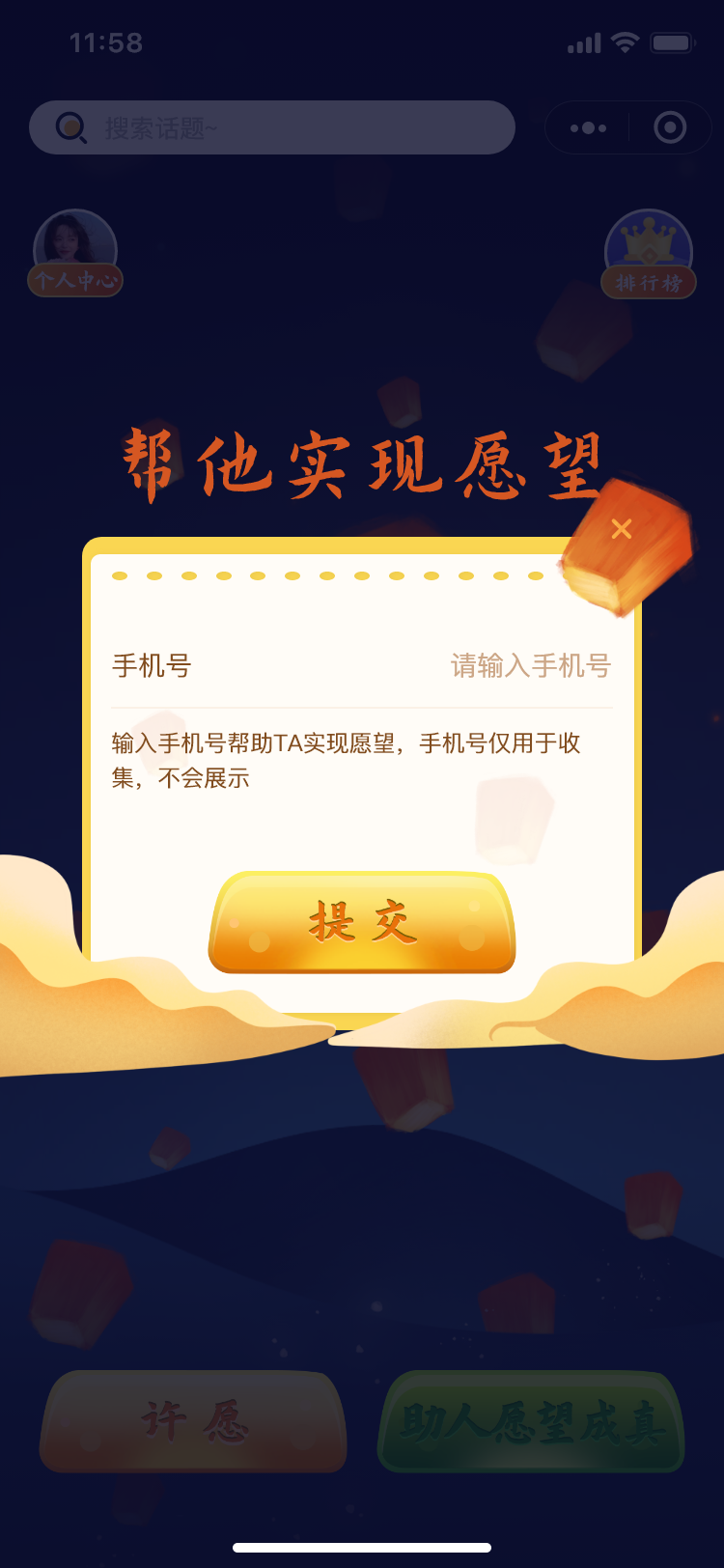Viewport: 724px width, 1568px height.
Task: Open the mini program more-options menu
Action: (x=588, y=127)
